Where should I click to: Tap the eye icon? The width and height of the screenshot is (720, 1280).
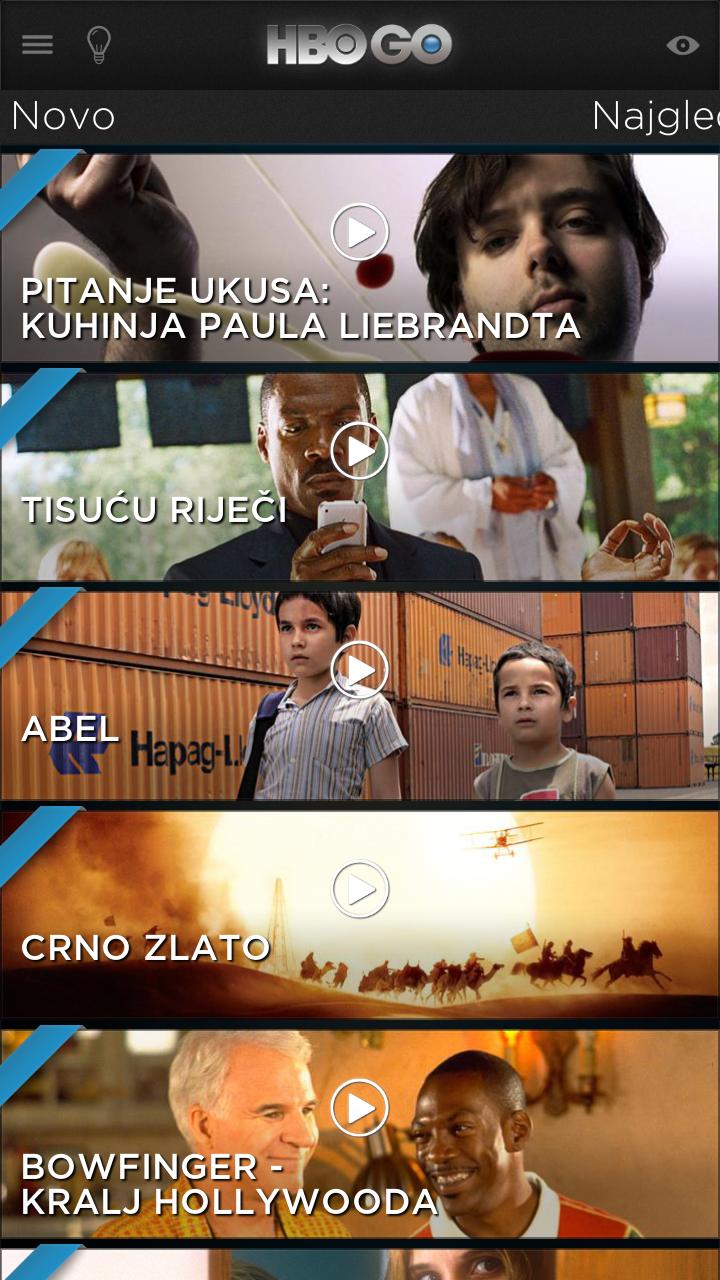(683, 45)
